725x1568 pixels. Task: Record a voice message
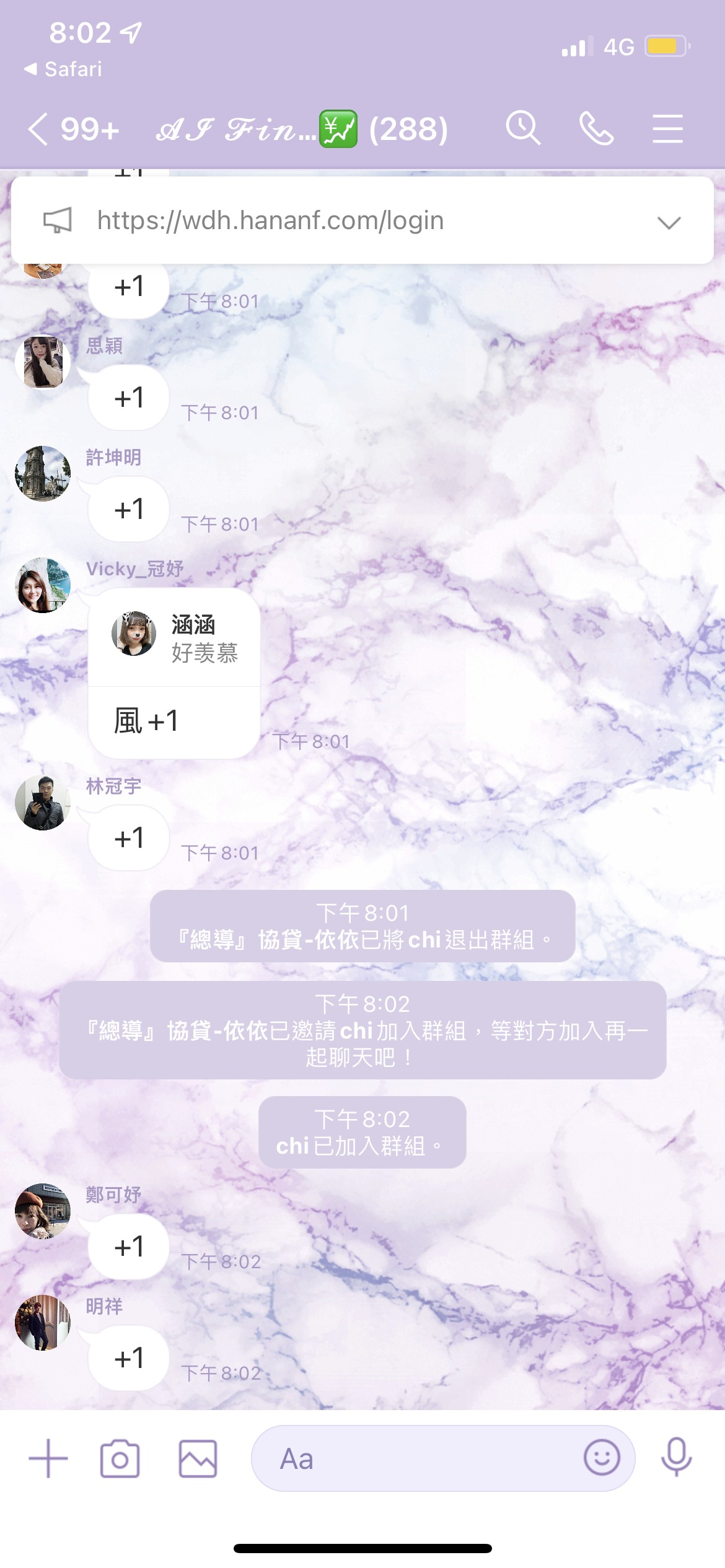click(676, 1457)
